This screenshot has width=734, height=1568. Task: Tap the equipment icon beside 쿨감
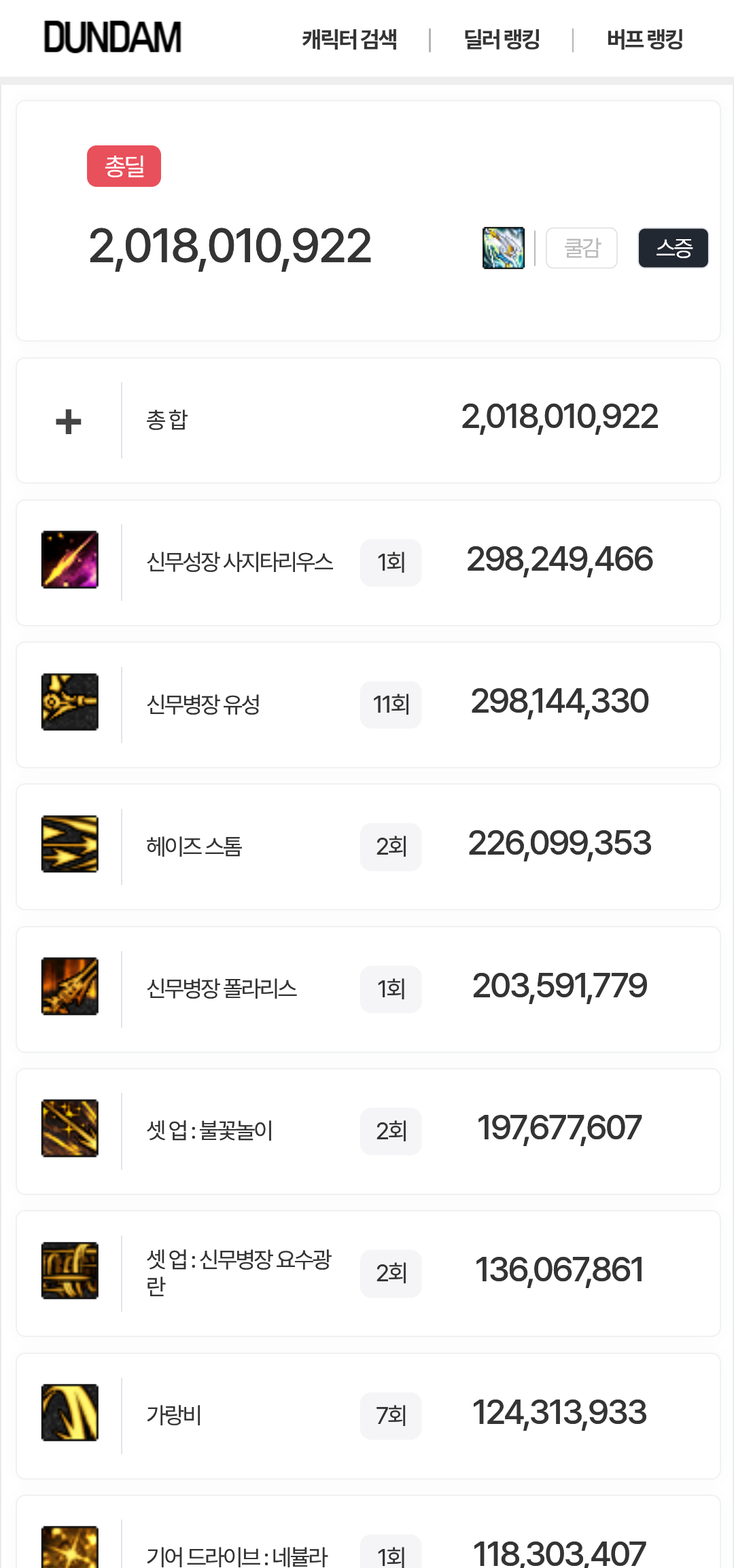(x=504, y=248)
